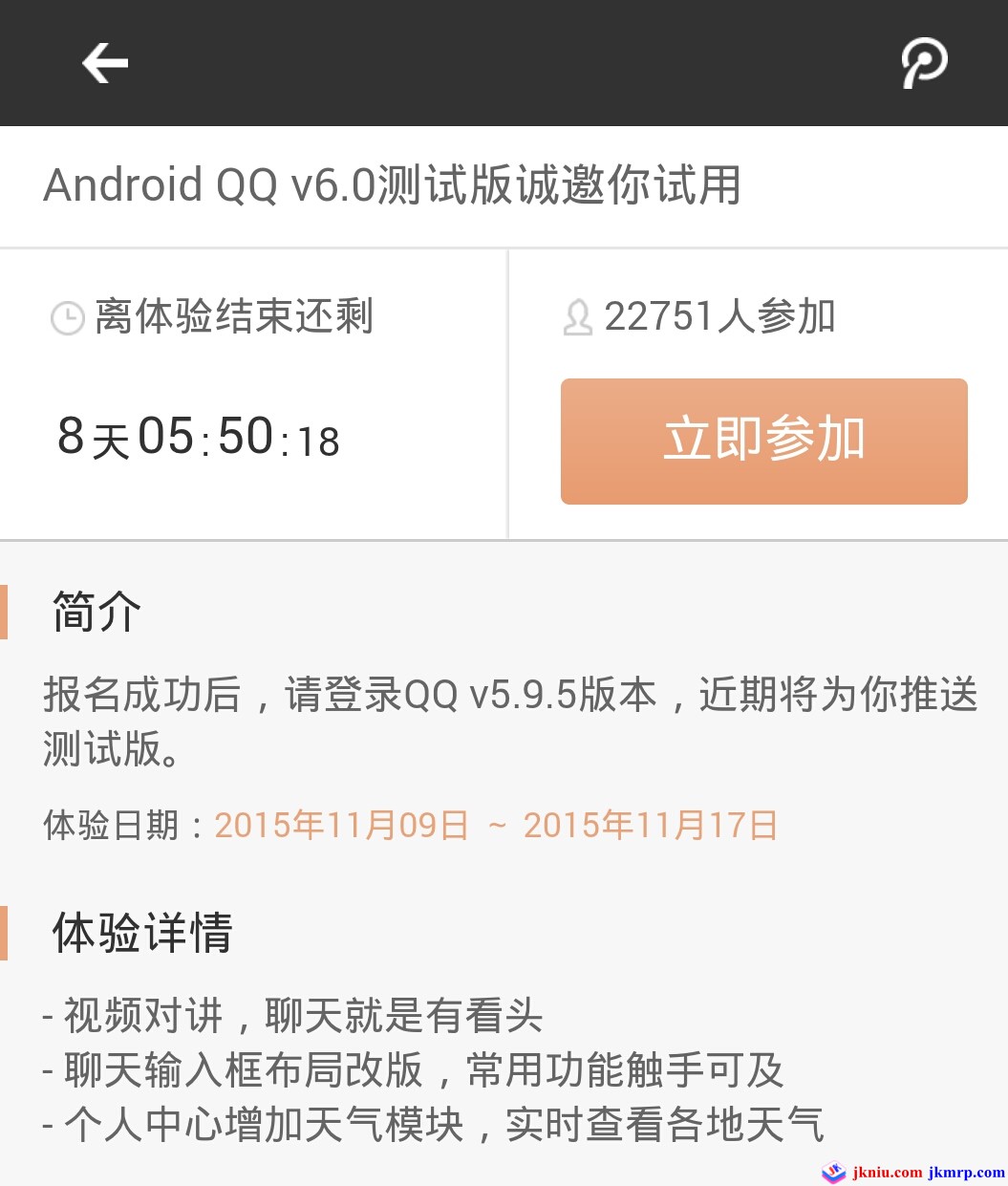The height and width of the screenshot is (1186, 1008).
Task: Tap 立即参加 to join the beta
Action: click(763, 441)
